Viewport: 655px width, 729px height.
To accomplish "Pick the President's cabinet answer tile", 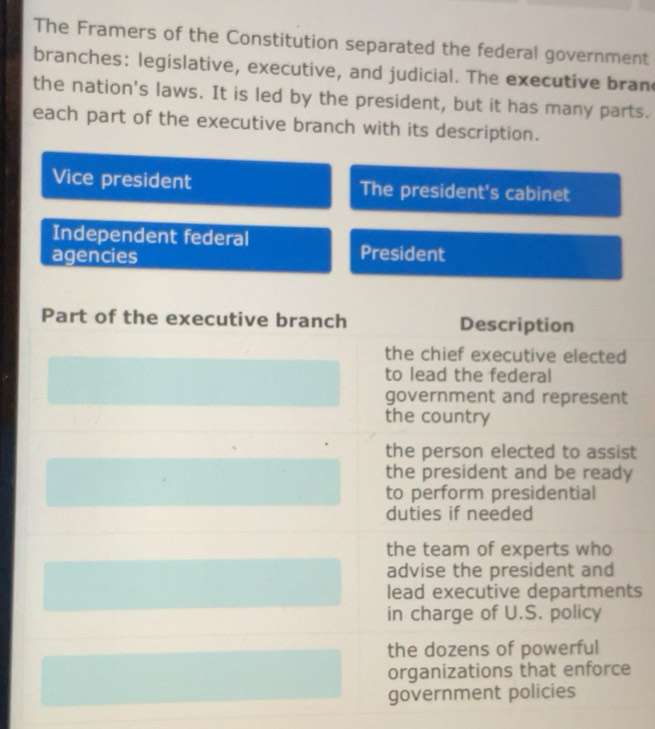I will click(484, 193).
